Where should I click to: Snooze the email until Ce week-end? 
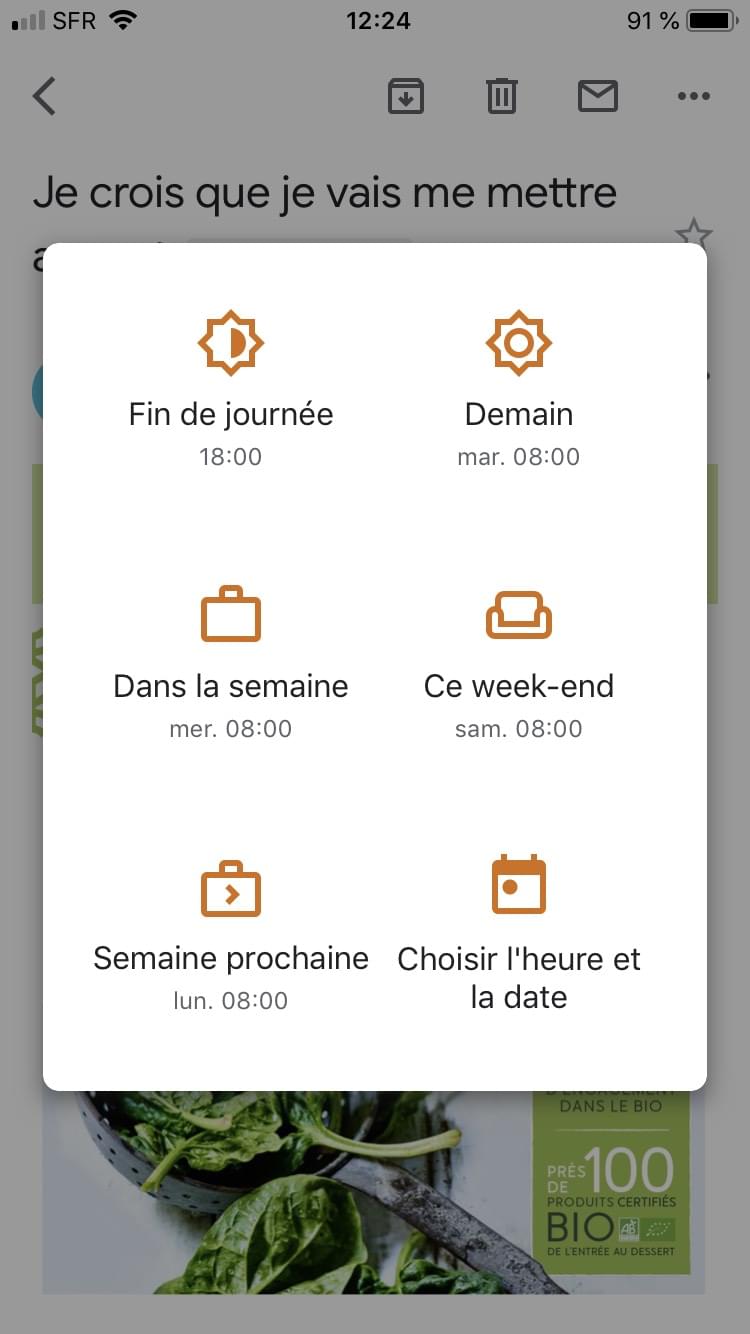(x=519, y=662)
